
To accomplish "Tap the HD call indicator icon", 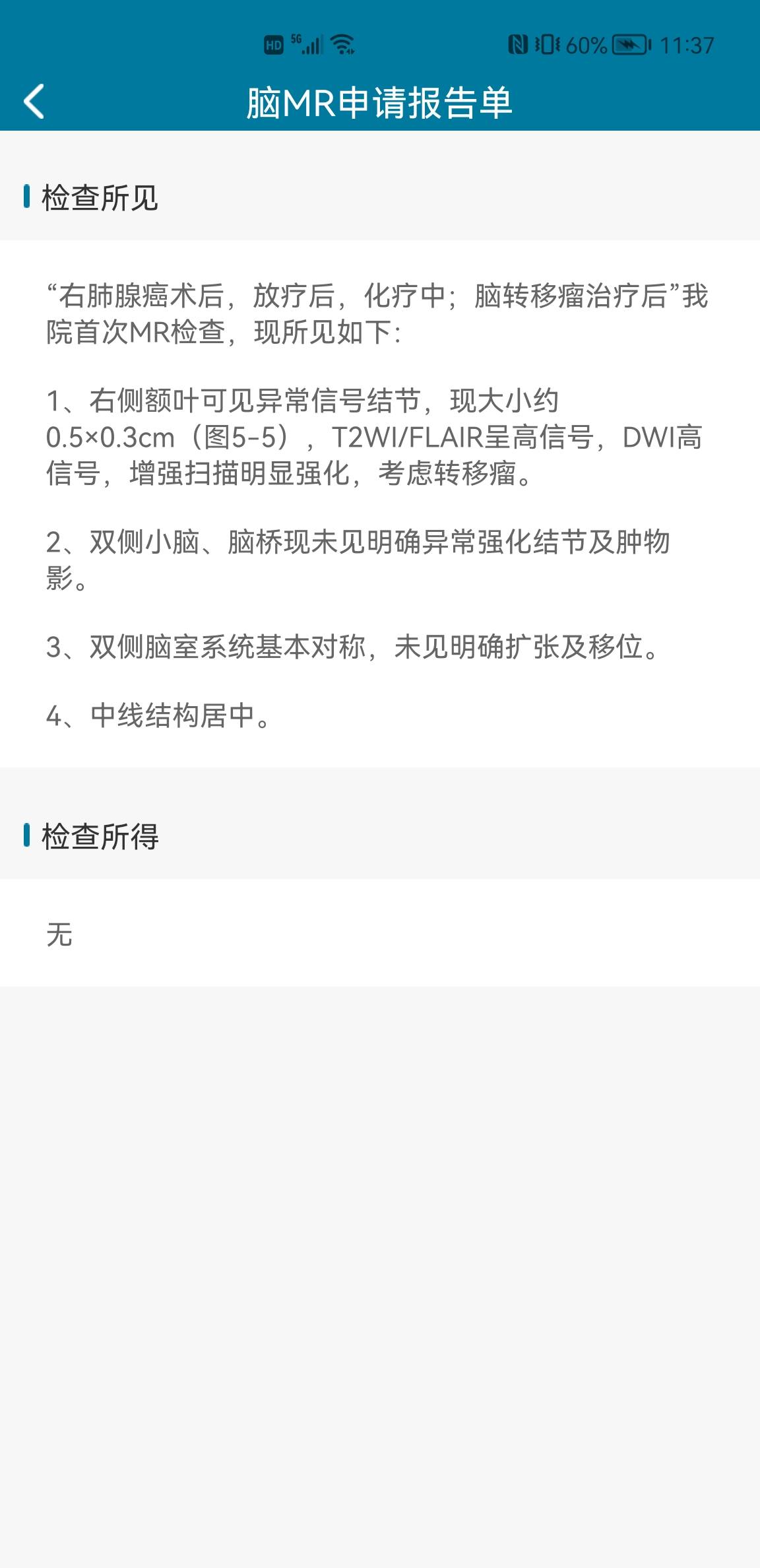I will (x=274, y=44).
